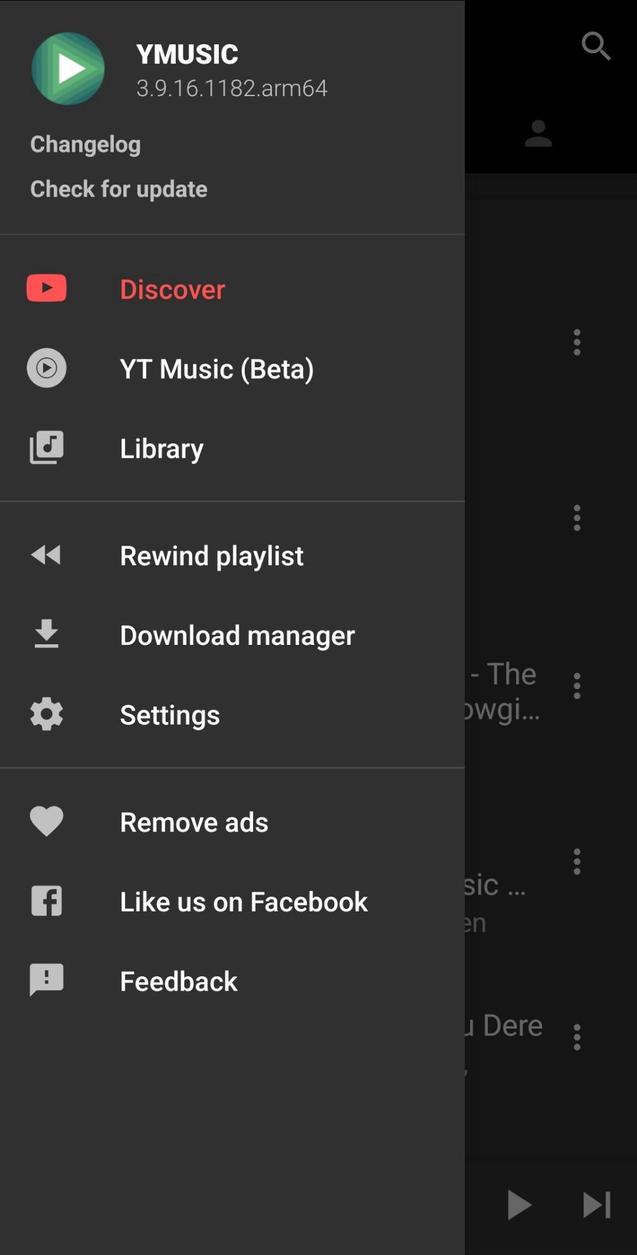Open Download manager
The image size is (637, 1255).
pos(237,636)
